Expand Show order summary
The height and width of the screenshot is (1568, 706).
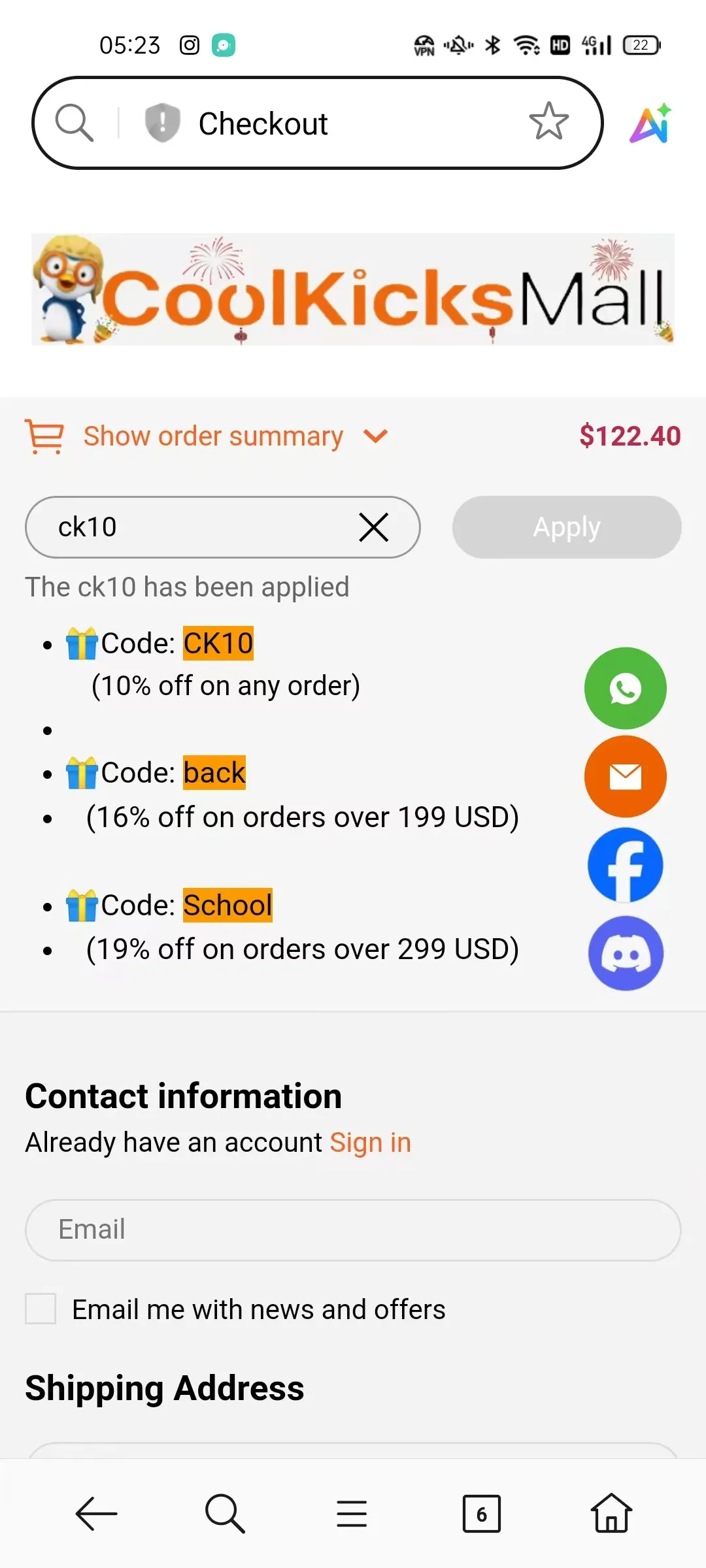pos(213,436)
